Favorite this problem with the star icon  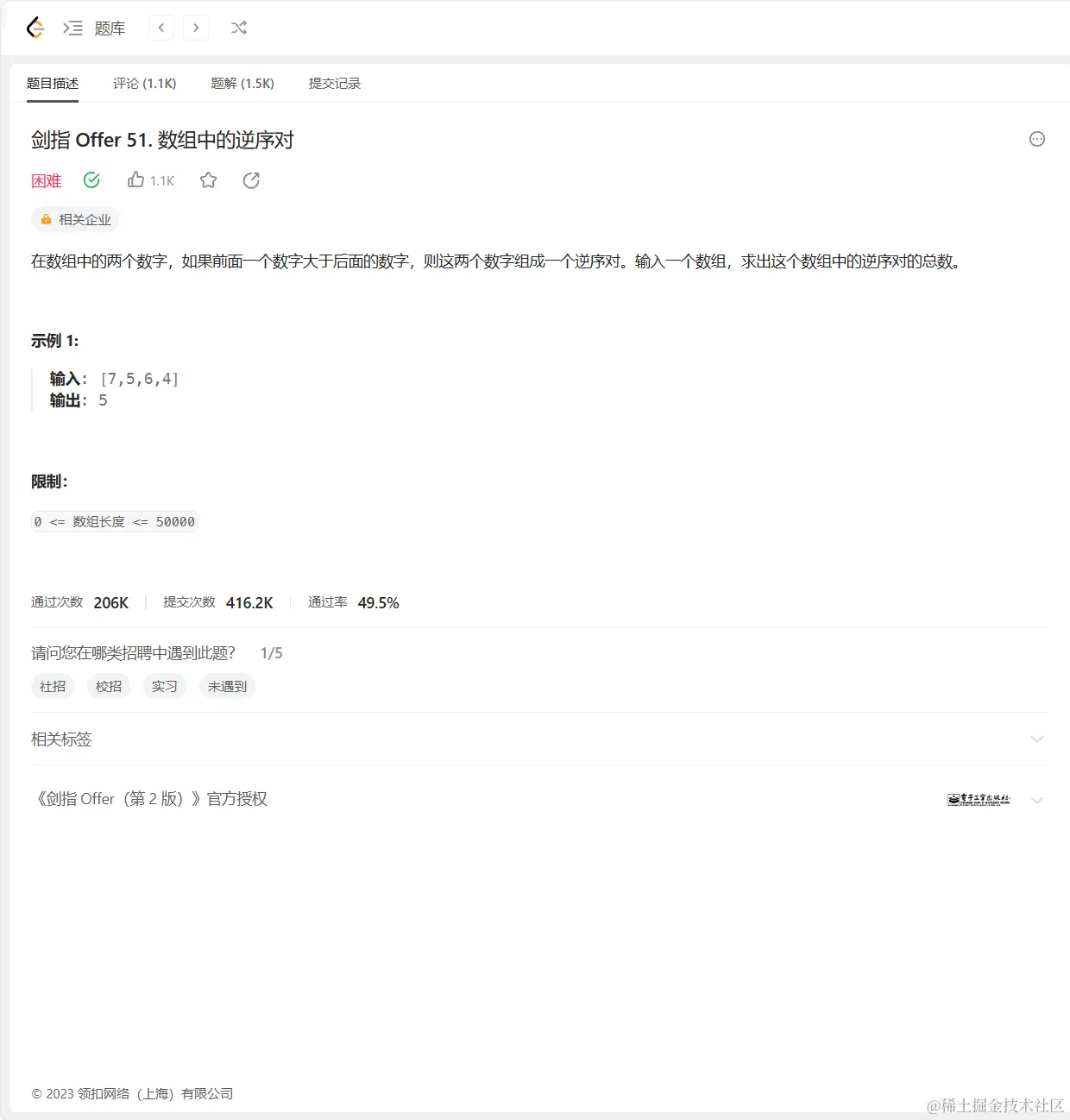[x=208, y=180]
